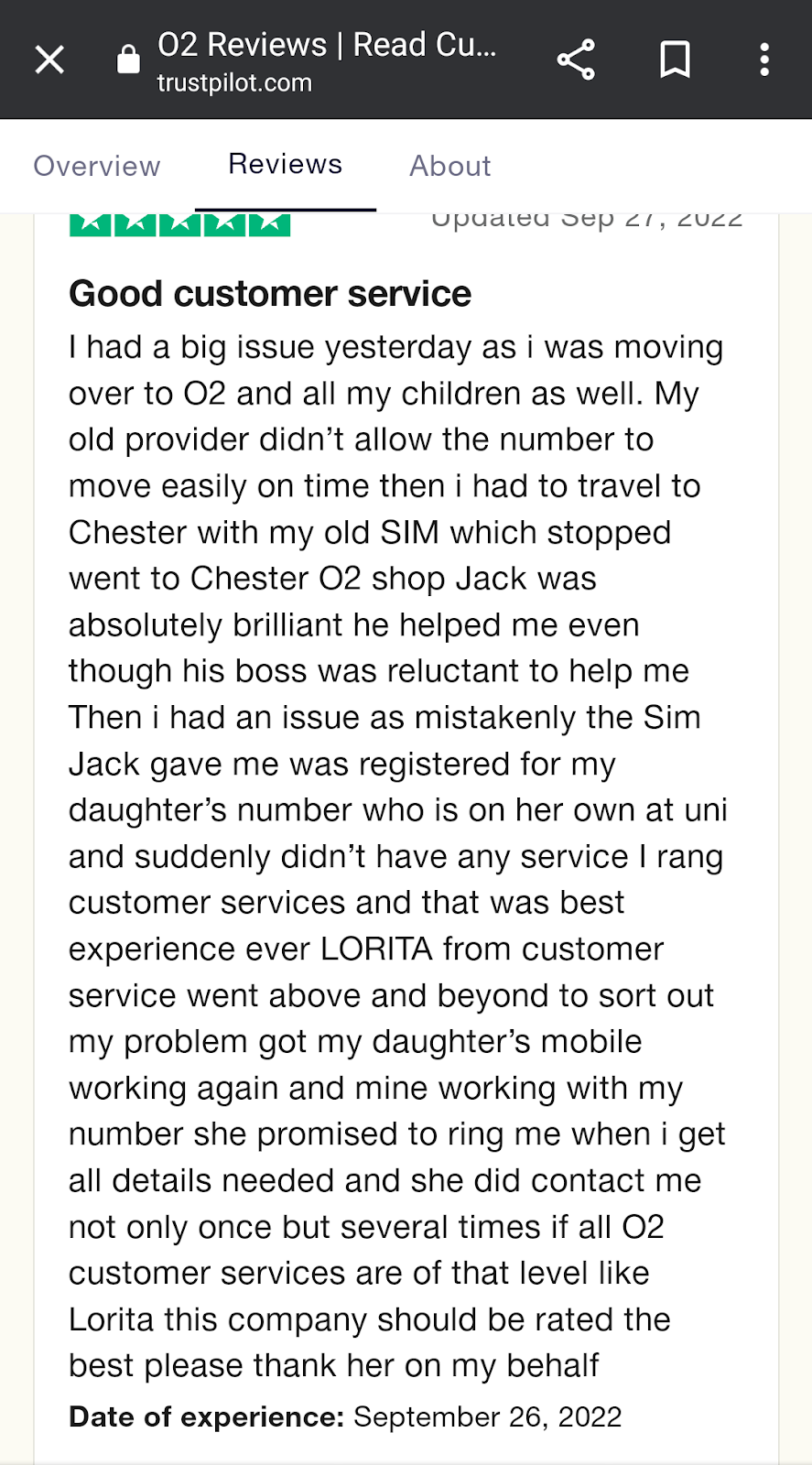Switch to the Overview tab
The width and height of the screenshot is (812, 1465).
click(97, 166)
